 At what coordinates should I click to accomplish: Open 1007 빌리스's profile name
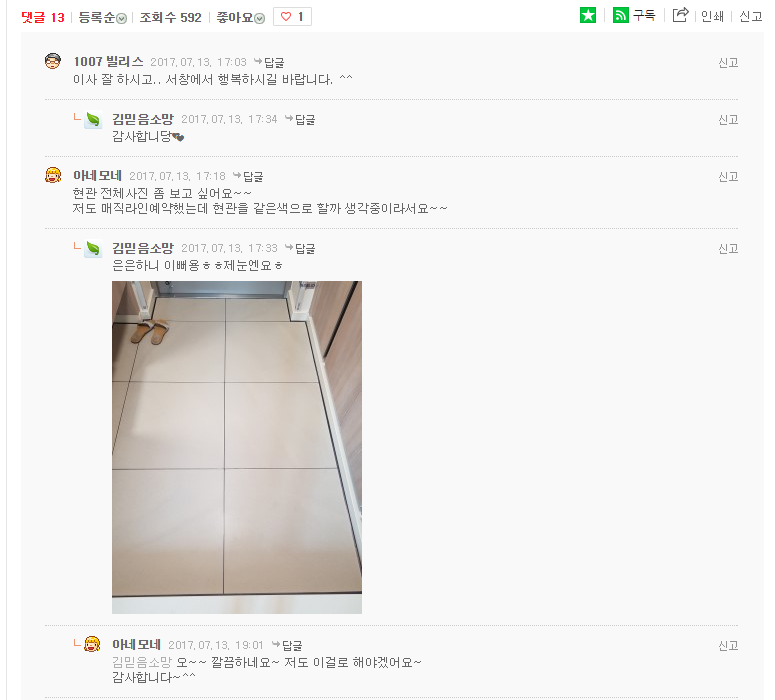pyautogui.click(x=108, y=62)
